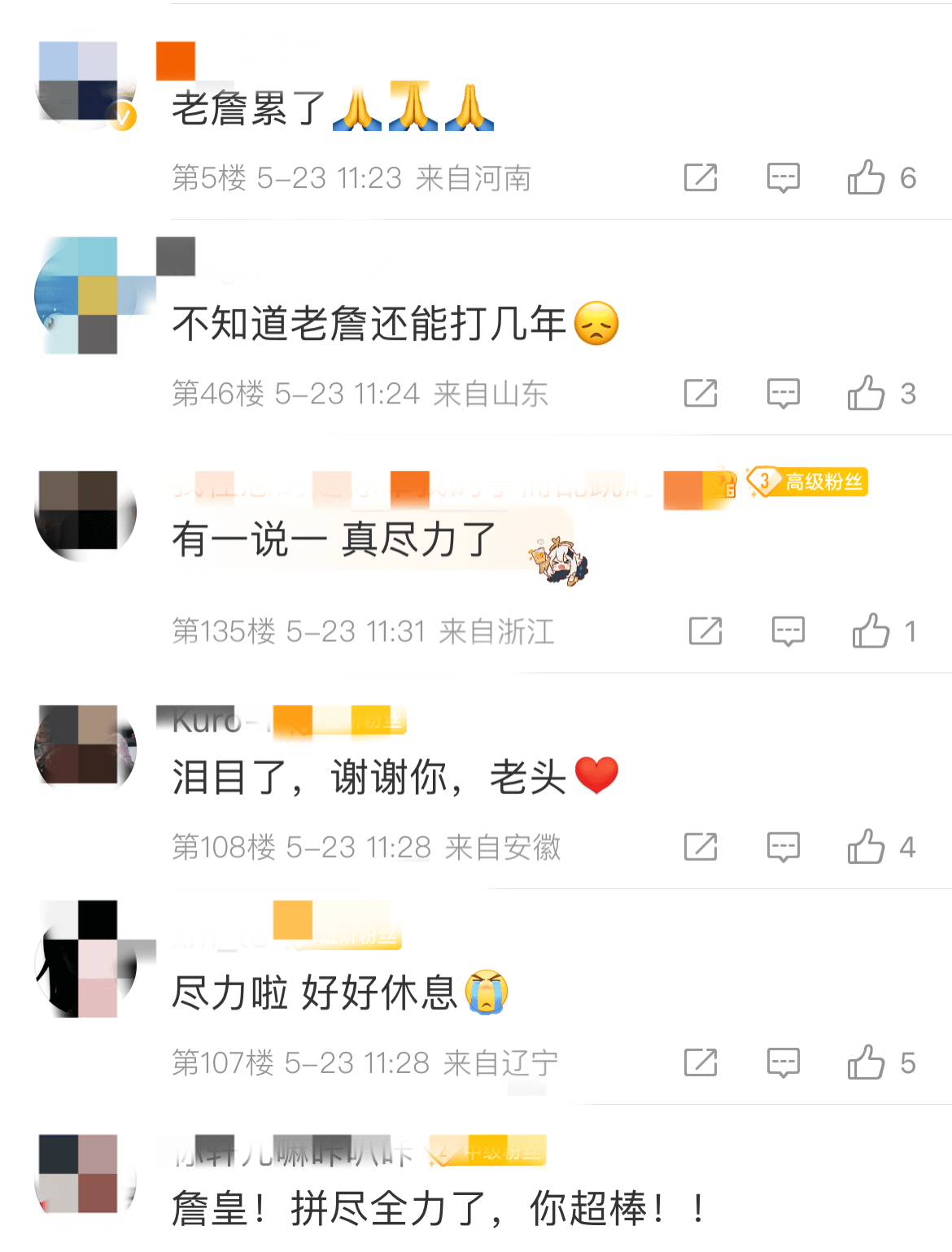This screenshot has width=952, height=1252.
Task: Like the comment '老詹累了'
Action: tap(867, 177)
